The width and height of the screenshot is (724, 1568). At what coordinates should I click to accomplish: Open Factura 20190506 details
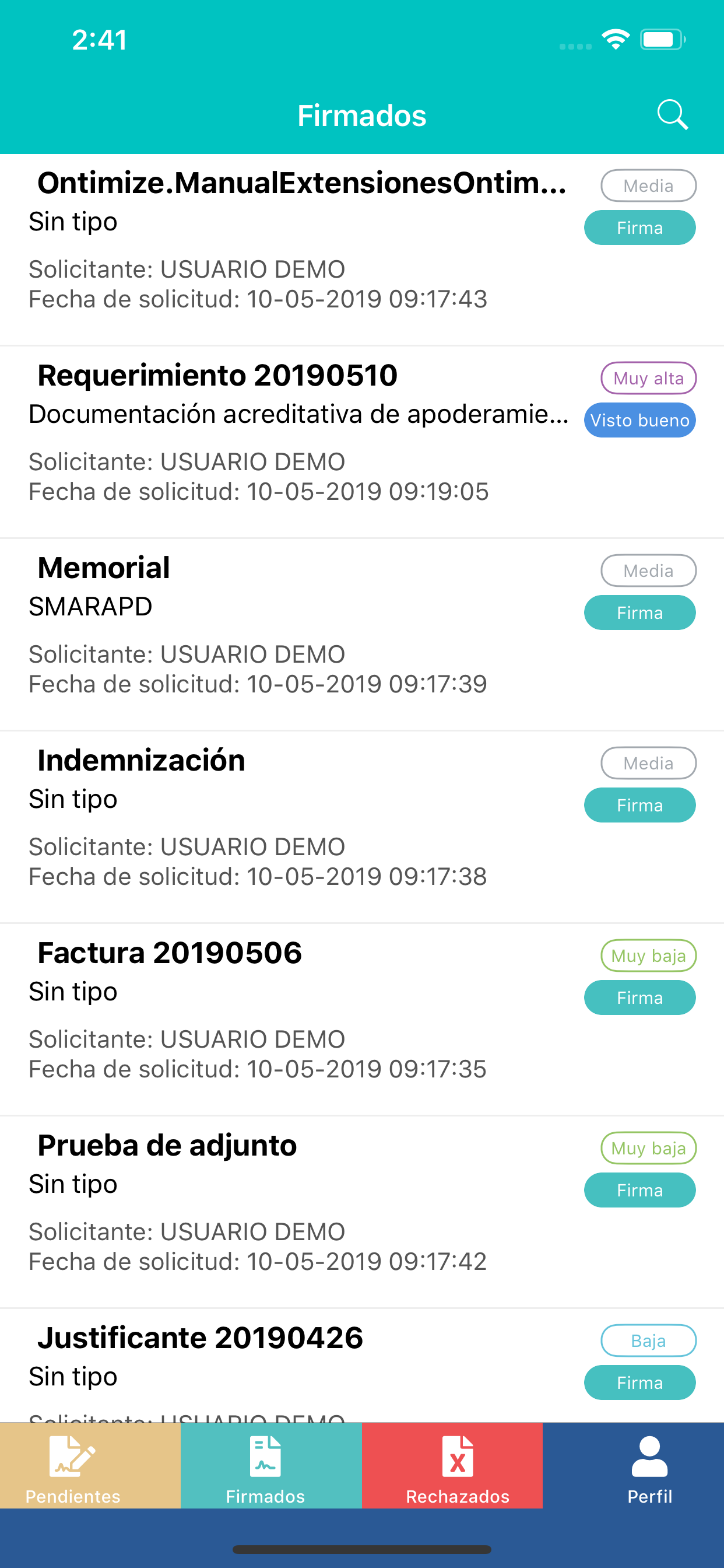pyautogui.click(x=362, y=1020)
